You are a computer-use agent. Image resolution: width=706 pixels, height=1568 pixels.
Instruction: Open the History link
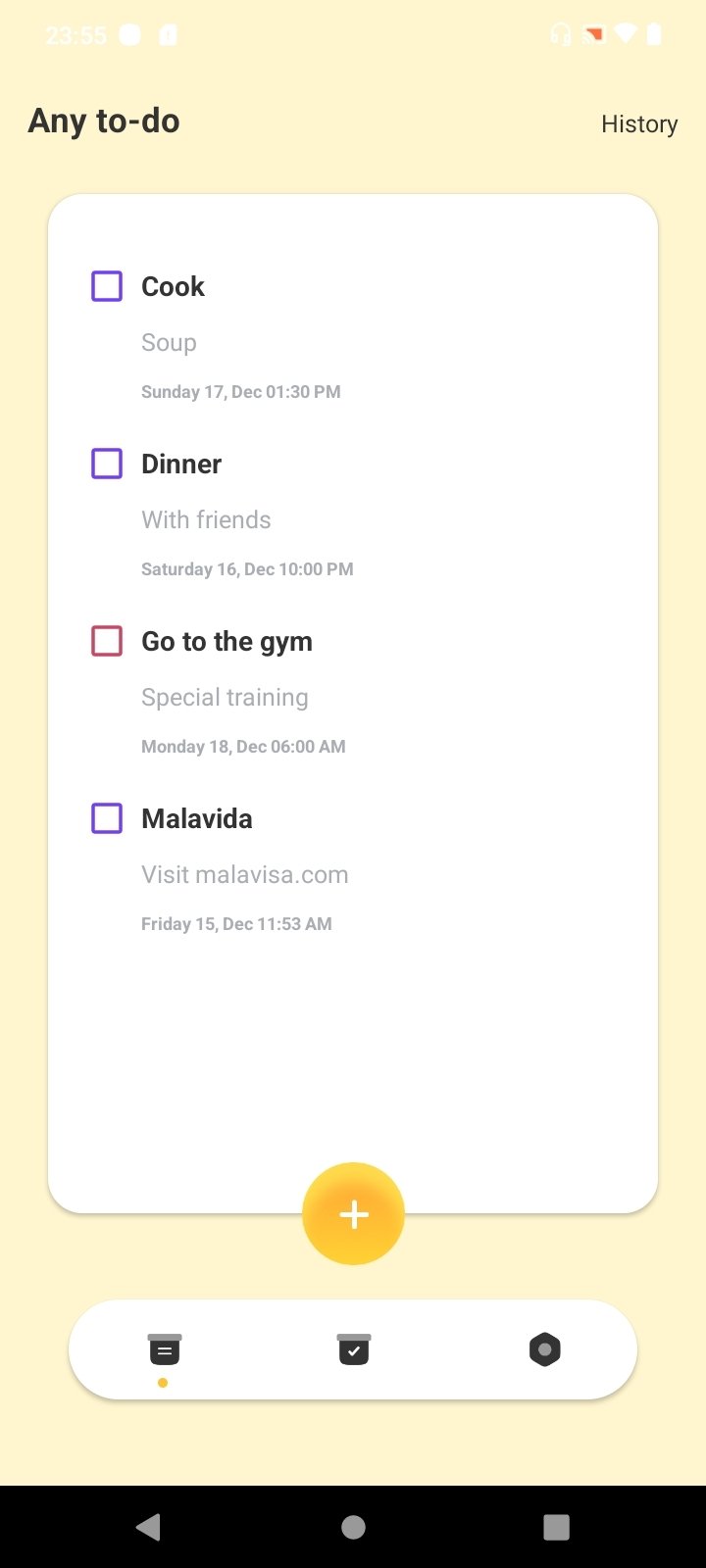tap(639, 124)
